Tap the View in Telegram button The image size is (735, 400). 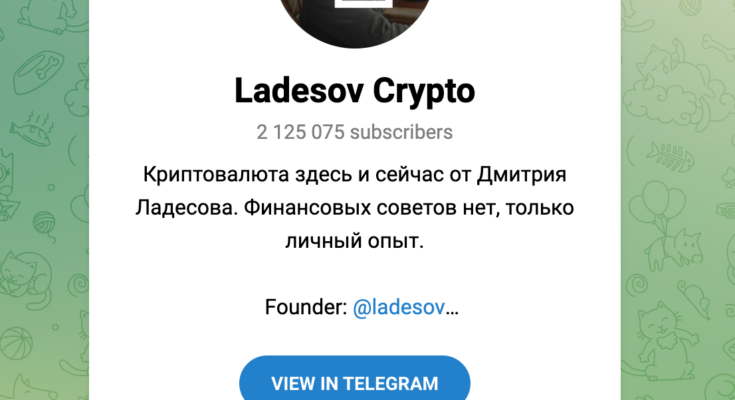coord(355,382)
